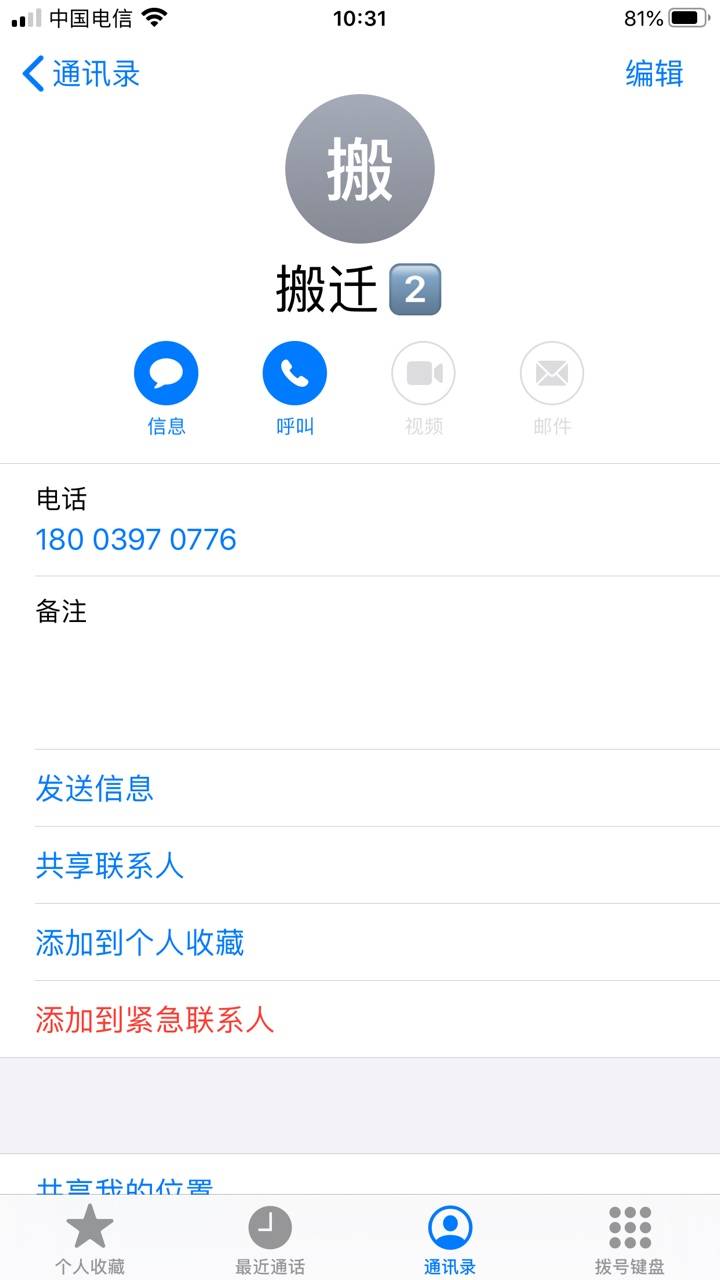Tap 编辑 to edit this contact

point(655,74)
